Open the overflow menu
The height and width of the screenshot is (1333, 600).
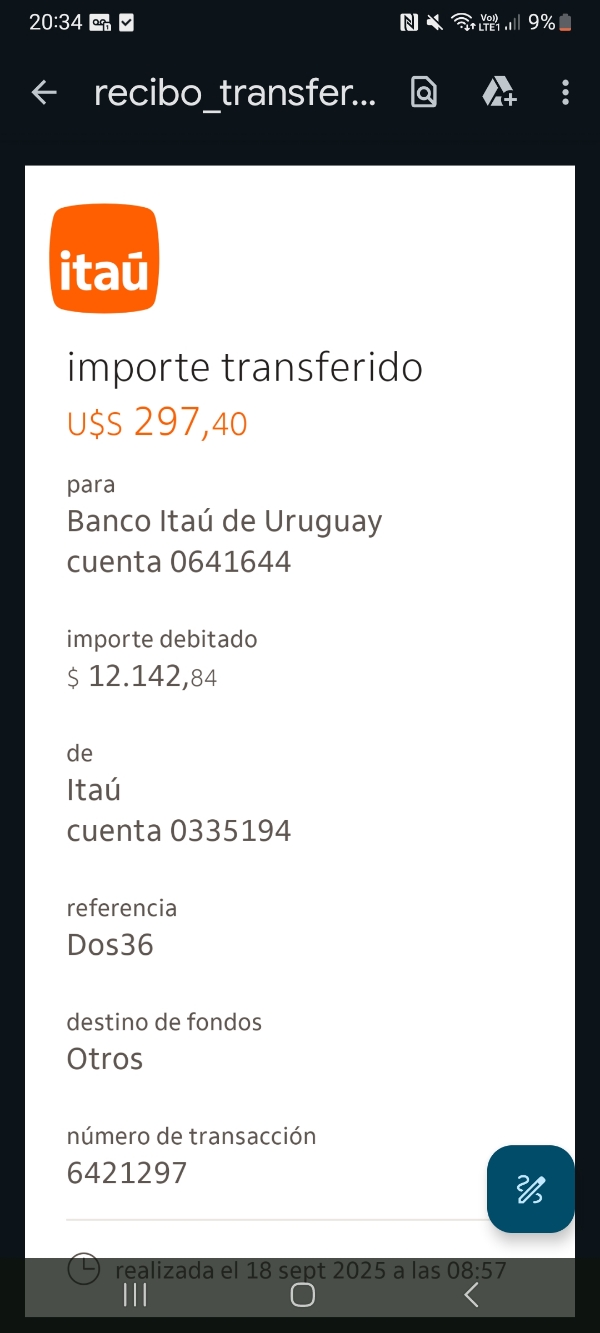(565, 93)
